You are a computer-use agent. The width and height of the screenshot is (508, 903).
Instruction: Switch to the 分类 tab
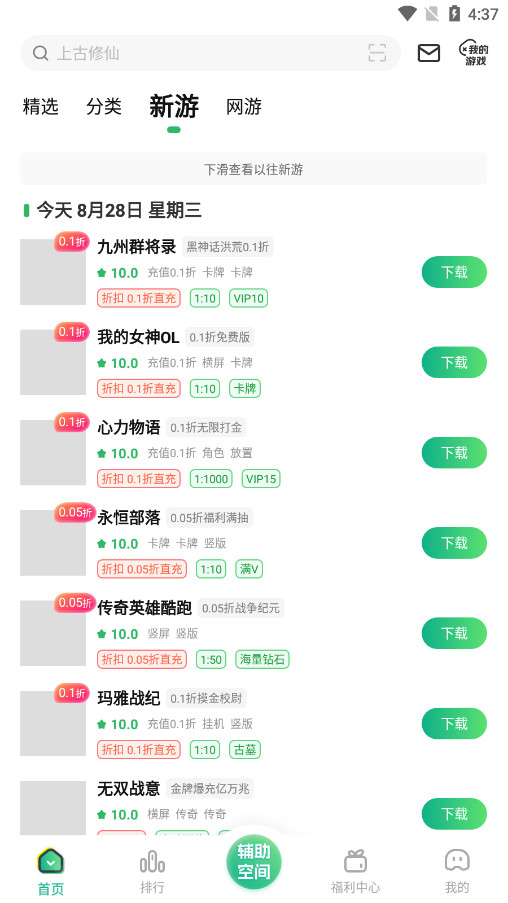[104, 107]
